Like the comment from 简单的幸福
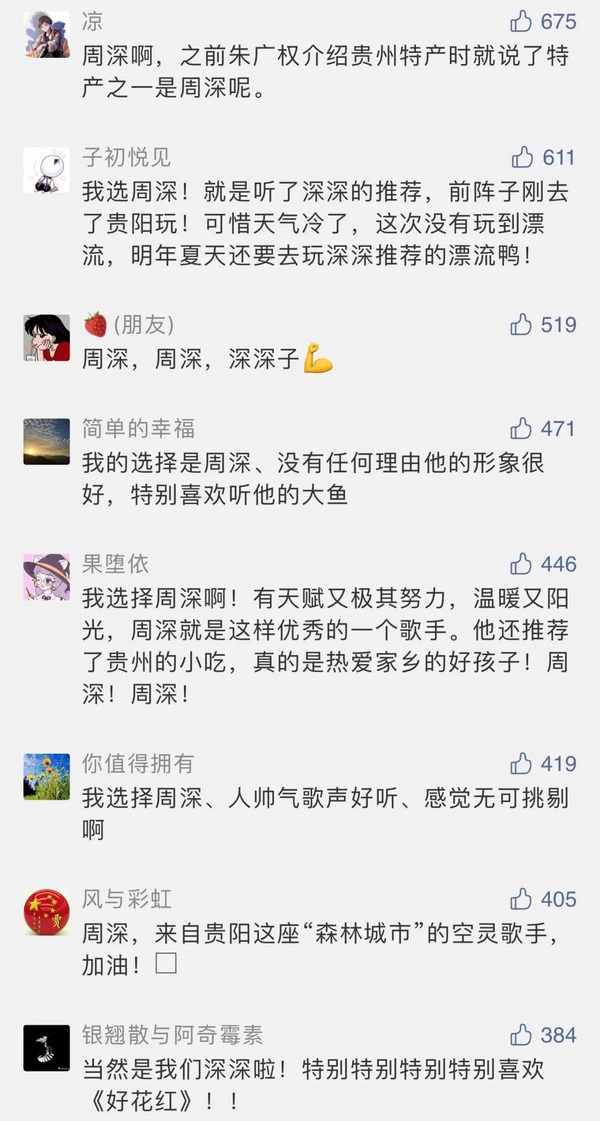The image size is (600, 1121). tap(521, 429)
